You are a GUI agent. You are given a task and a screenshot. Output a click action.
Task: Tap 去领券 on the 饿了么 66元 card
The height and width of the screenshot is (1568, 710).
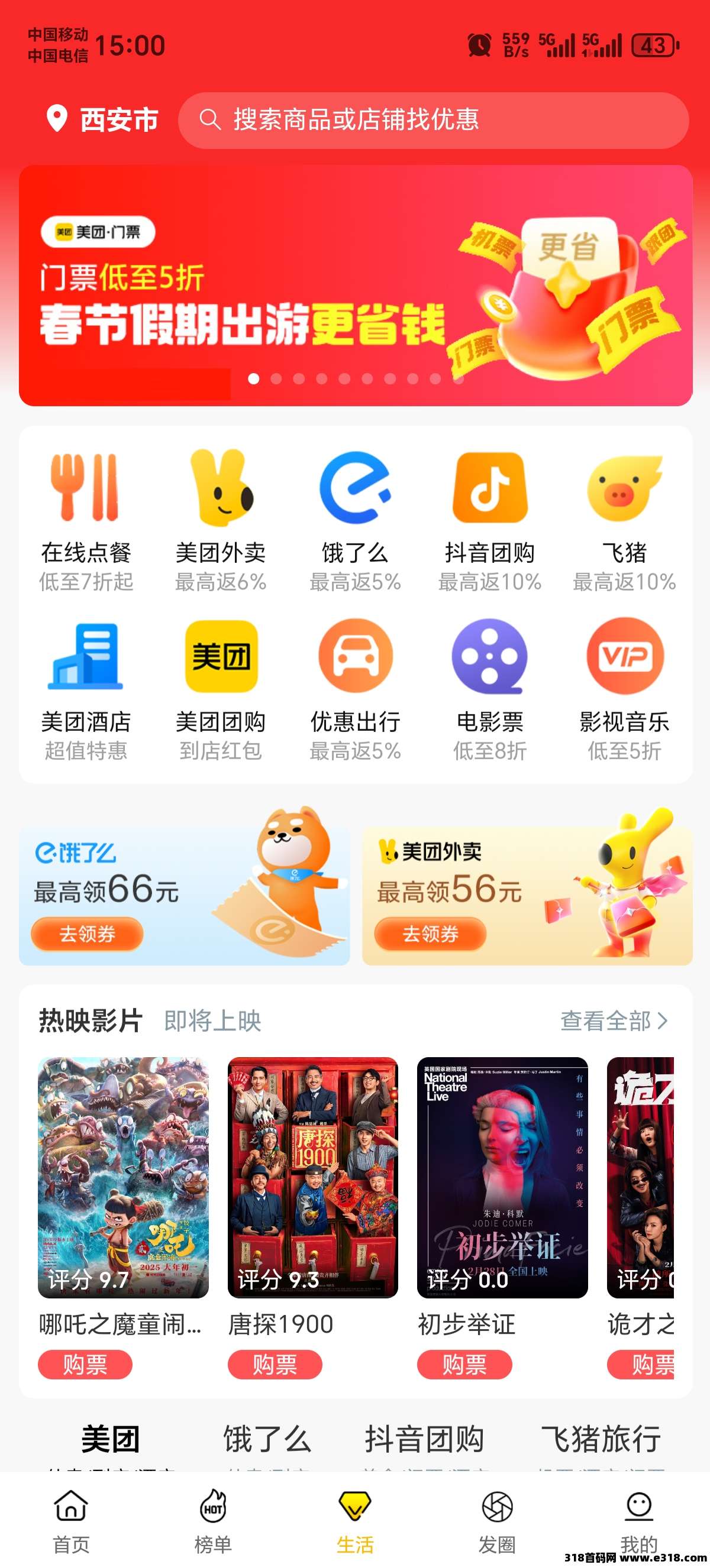87,934
